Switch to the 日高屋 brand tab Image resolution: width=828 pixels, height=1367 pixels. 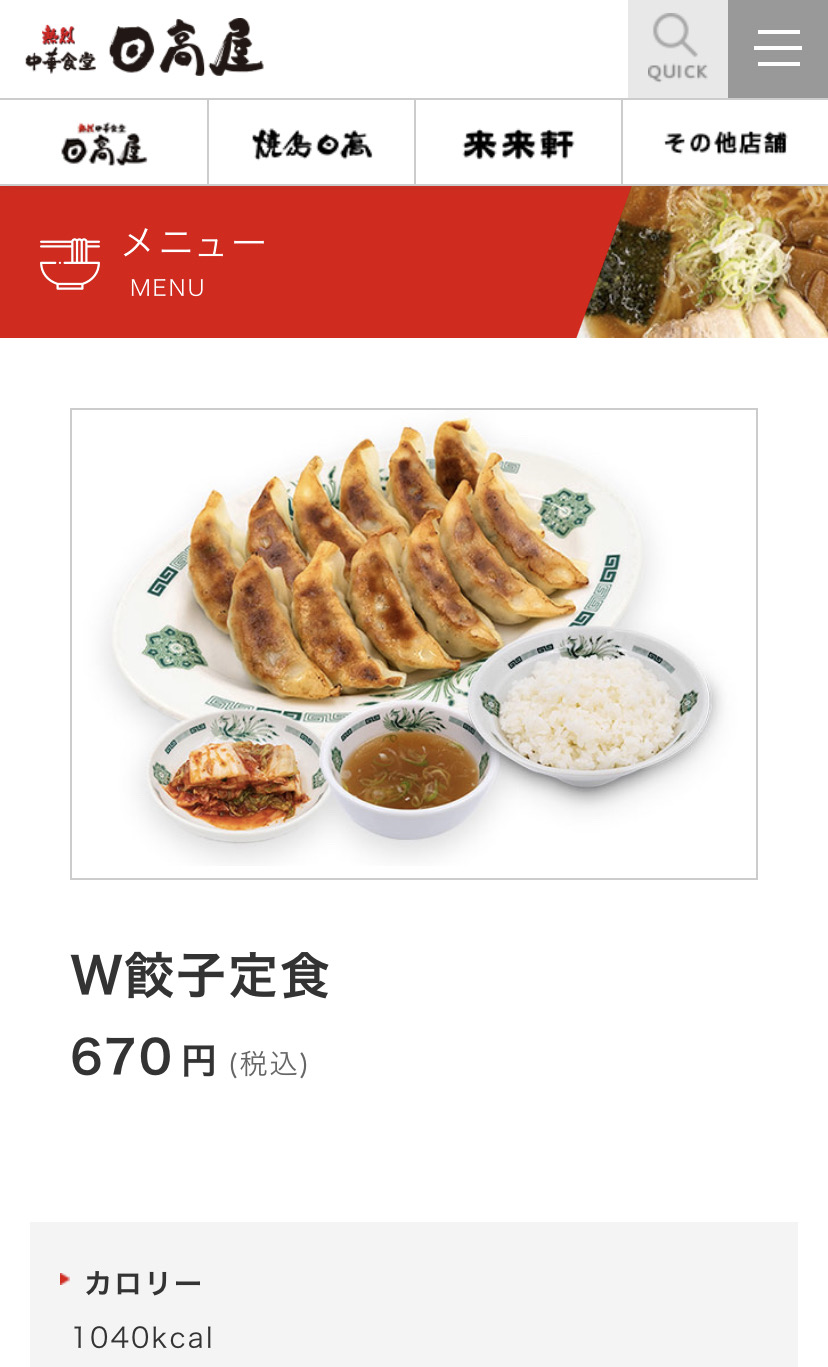point(104,143)
